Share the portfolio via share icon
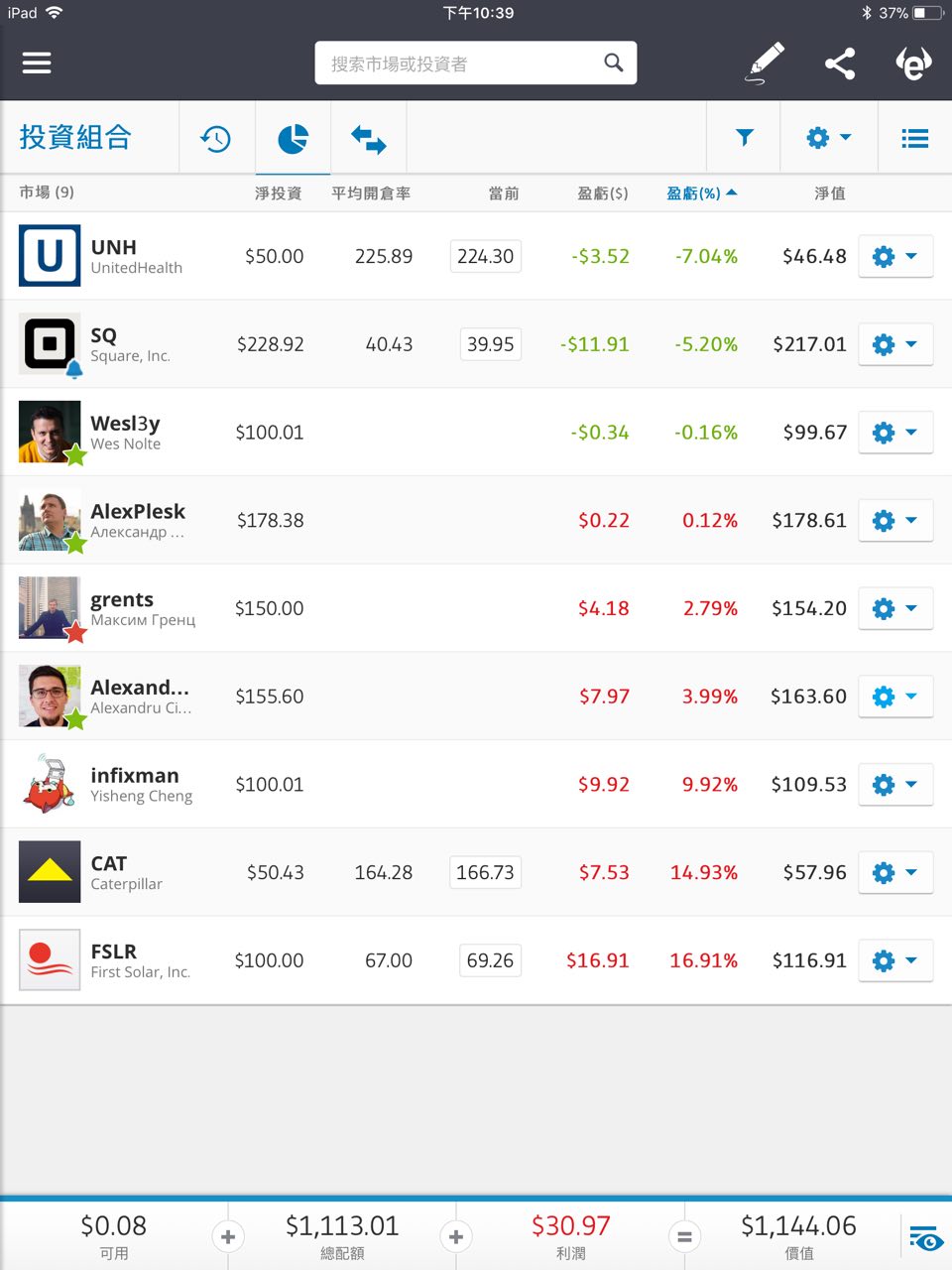 (840, 63)
